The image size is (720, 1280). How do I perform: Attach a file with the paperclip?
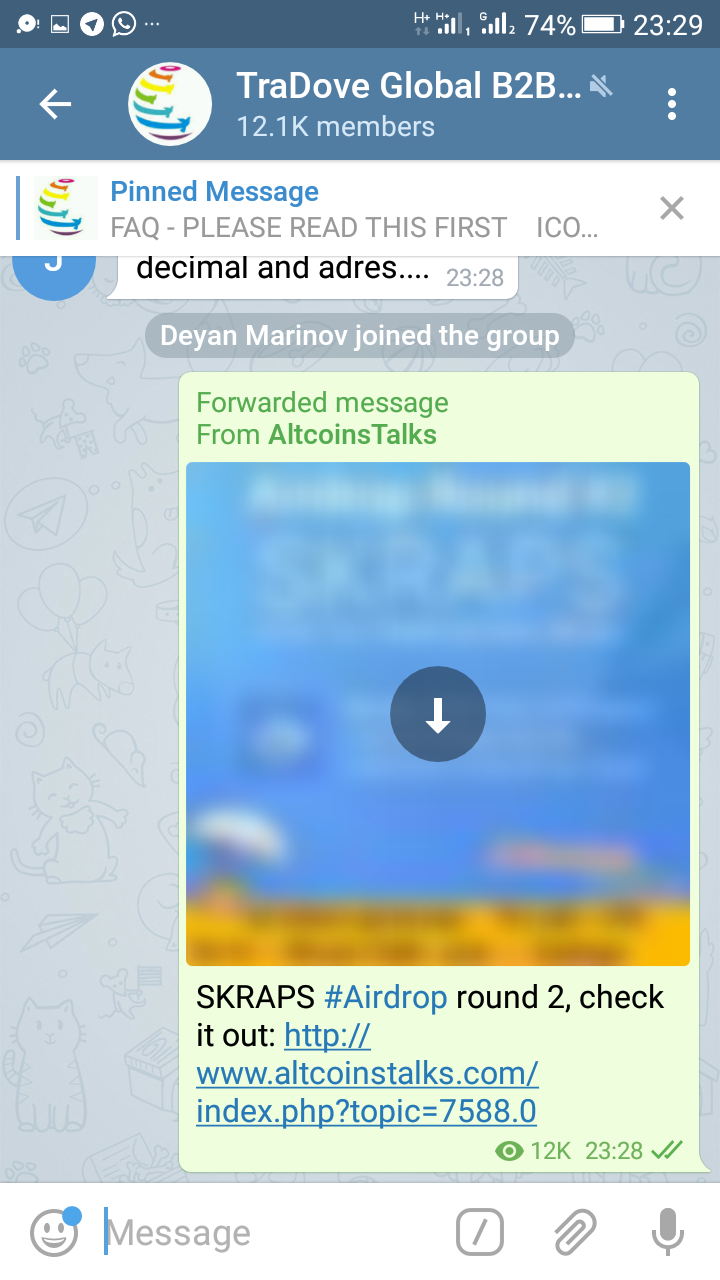click(x=575, y=1232)
